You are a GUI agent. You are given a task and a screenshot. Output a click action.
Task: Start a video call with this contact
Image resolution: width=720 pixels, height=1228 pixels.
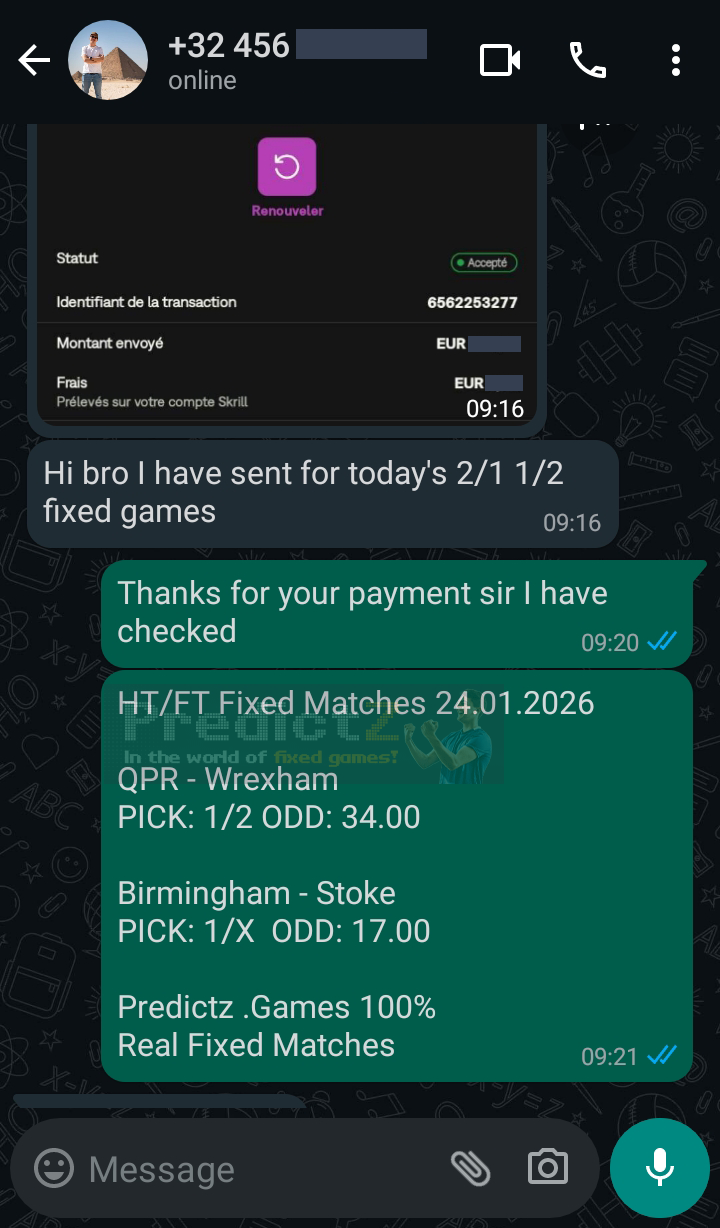point(500,60)
